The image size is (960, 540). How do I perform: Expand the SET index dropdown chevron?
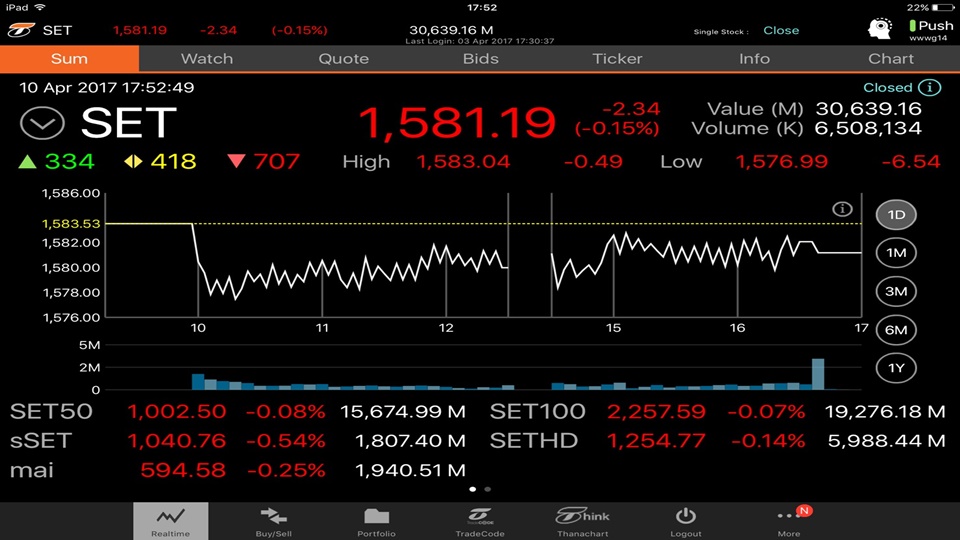[42, 125]
